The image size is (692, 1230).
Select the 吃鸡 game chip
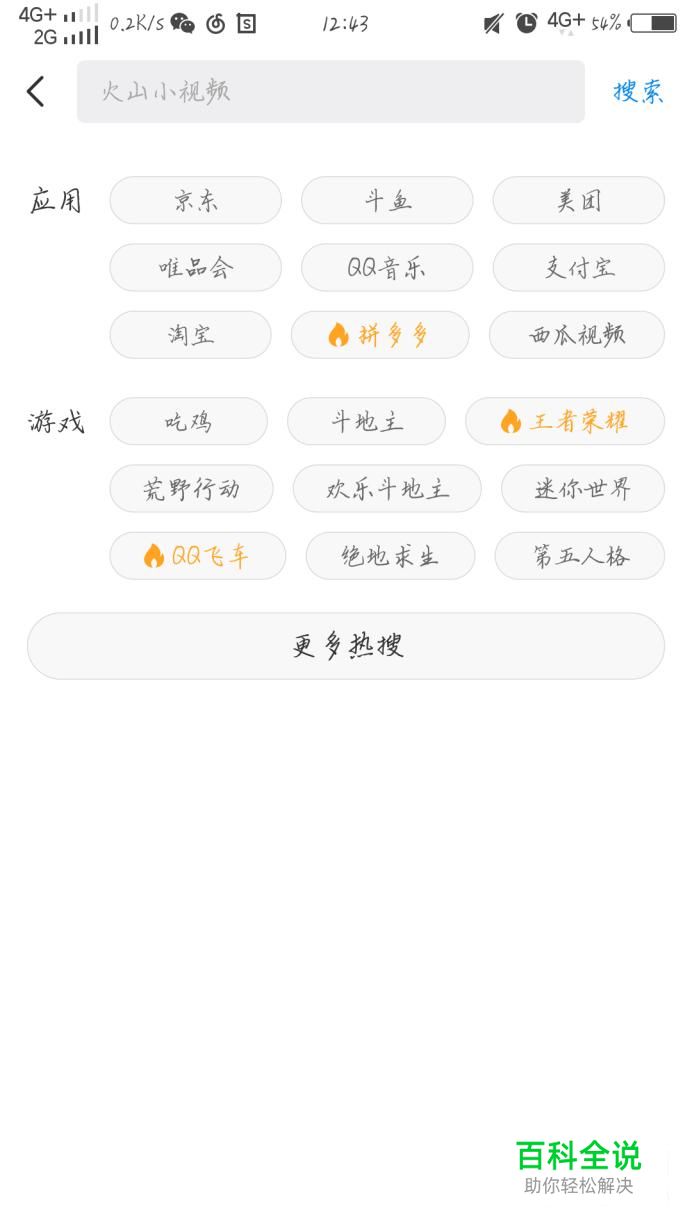(188, 422)
